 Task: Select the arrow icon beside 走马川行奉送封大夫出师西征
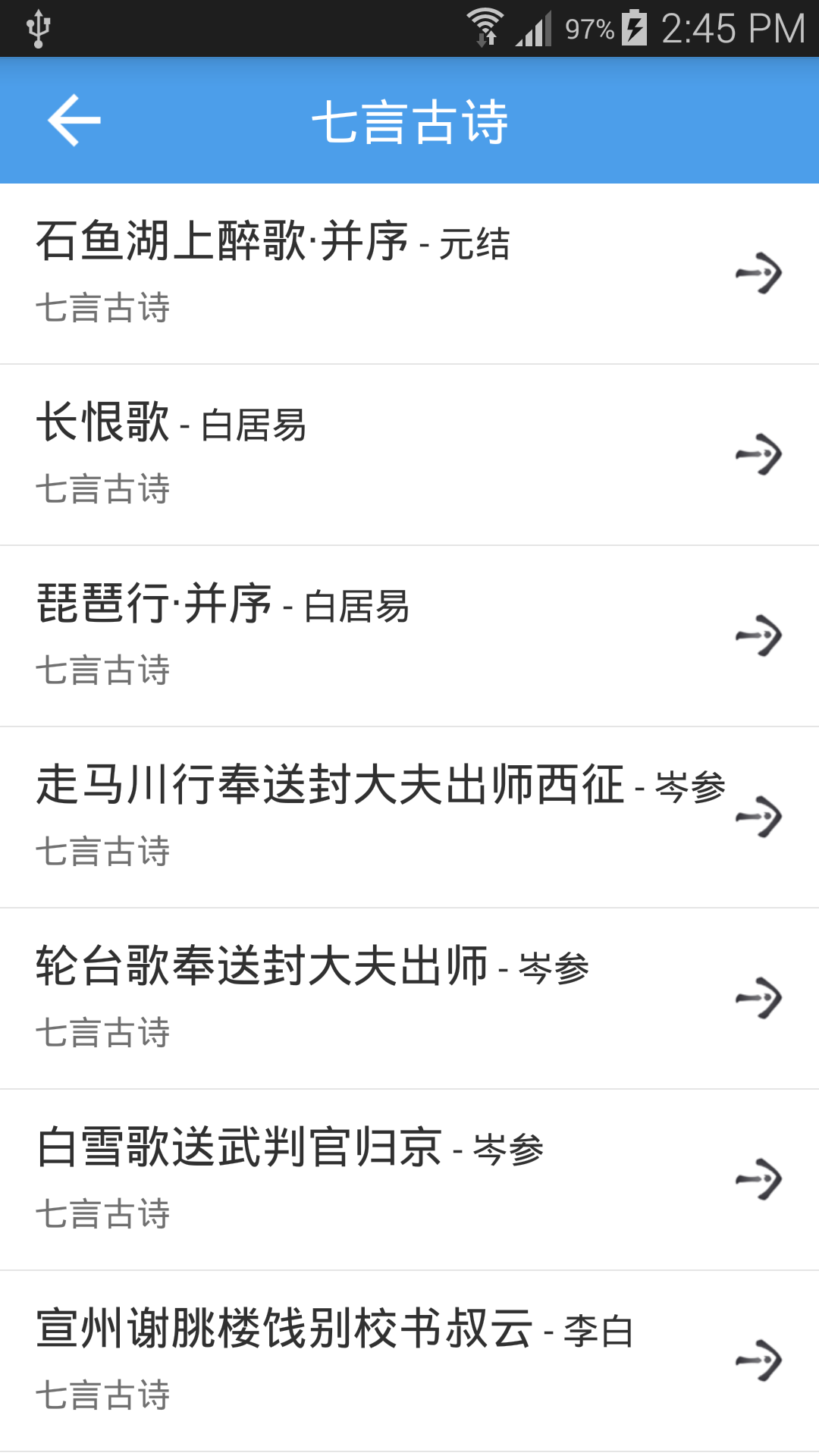point(762,815)
